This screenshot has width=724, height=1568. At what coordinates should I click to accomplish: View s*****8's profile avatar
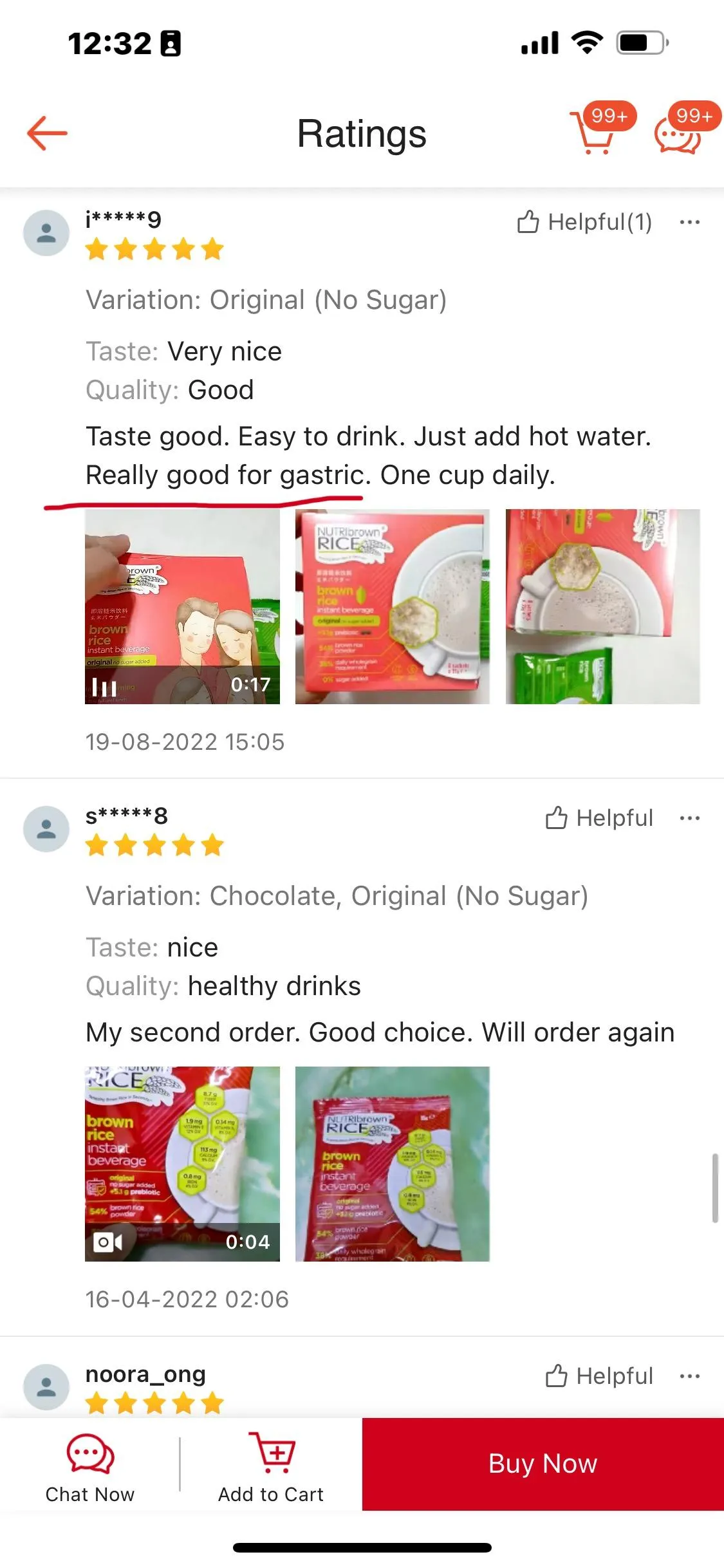[x=46, y=829]
